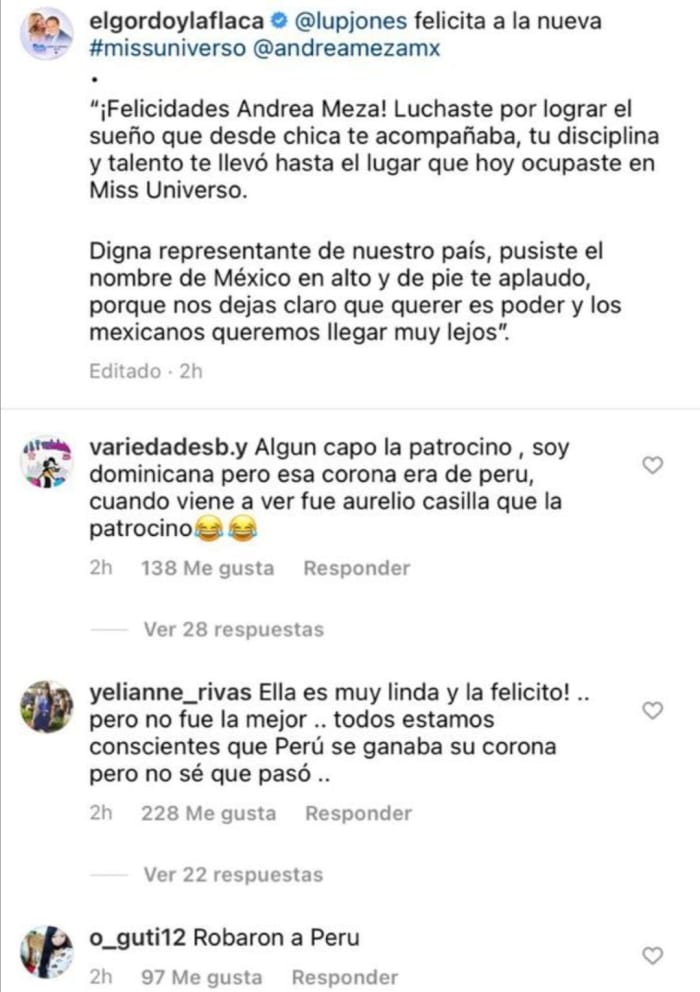Like the comment by variedadesb.y
Viewport: 700px width, 992px height.
point(652,465)
